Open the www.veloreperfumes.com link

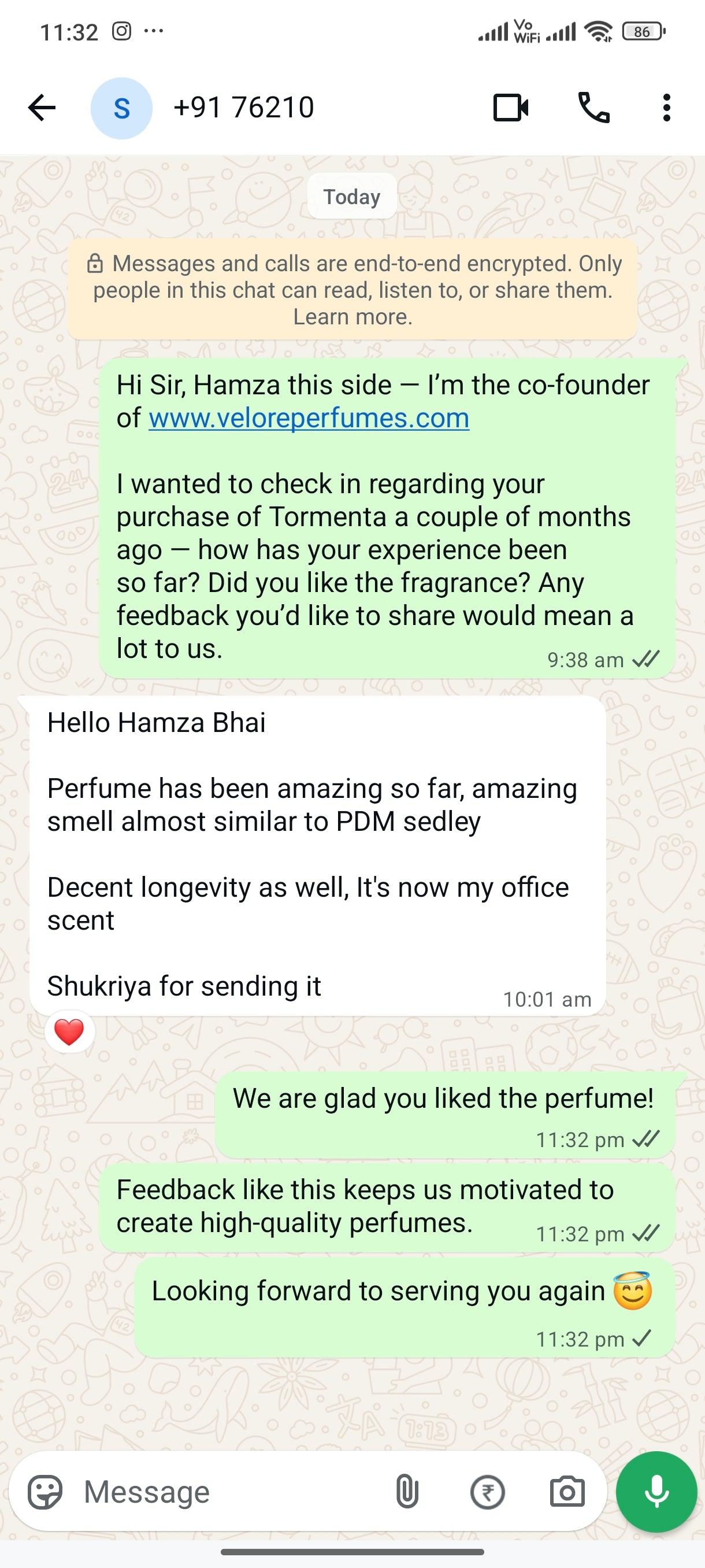click(309, 418)
